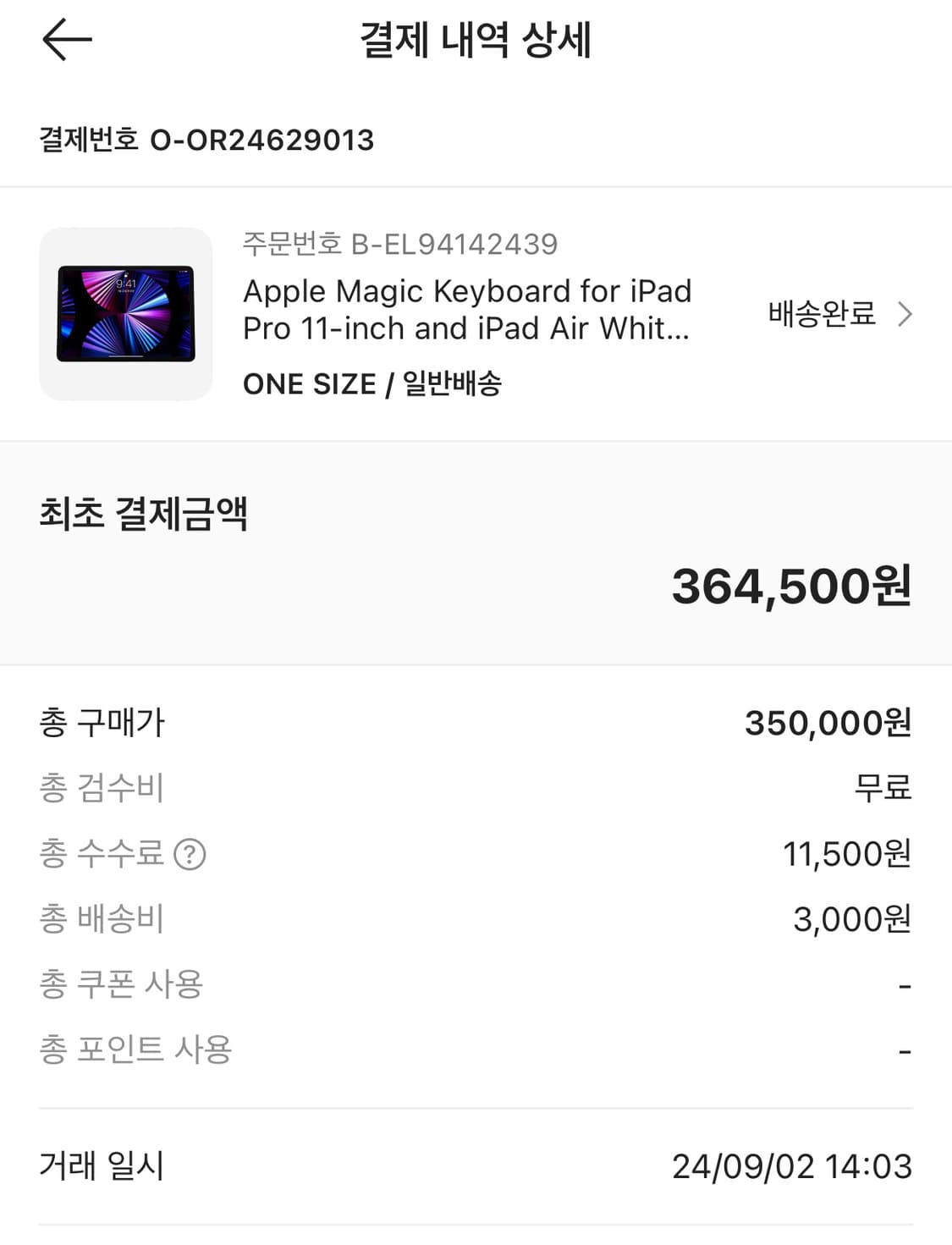This screenshot has height=1245, width=952.
Task: Tap the 배송완료 delivery status label
Action: pos(819,314)
